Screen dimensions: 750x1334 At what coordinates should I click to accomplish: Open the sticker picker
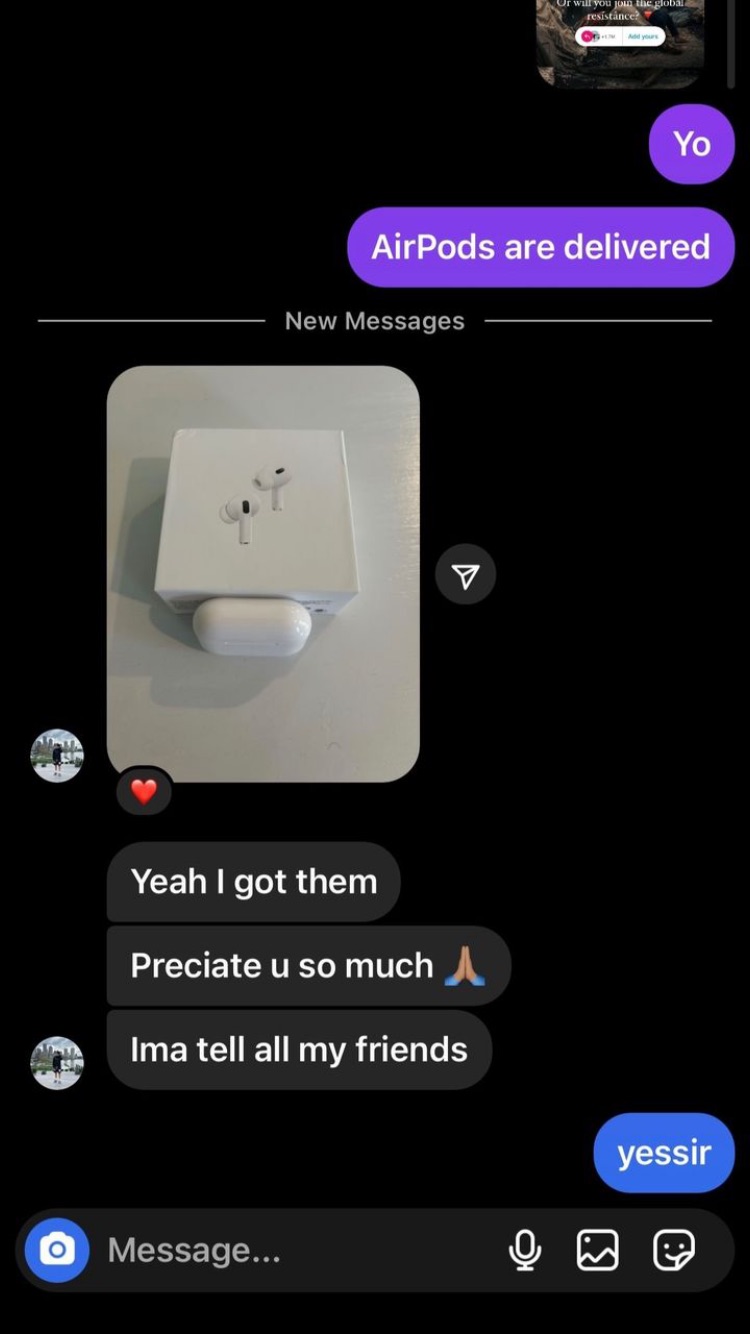point(673,1250)
